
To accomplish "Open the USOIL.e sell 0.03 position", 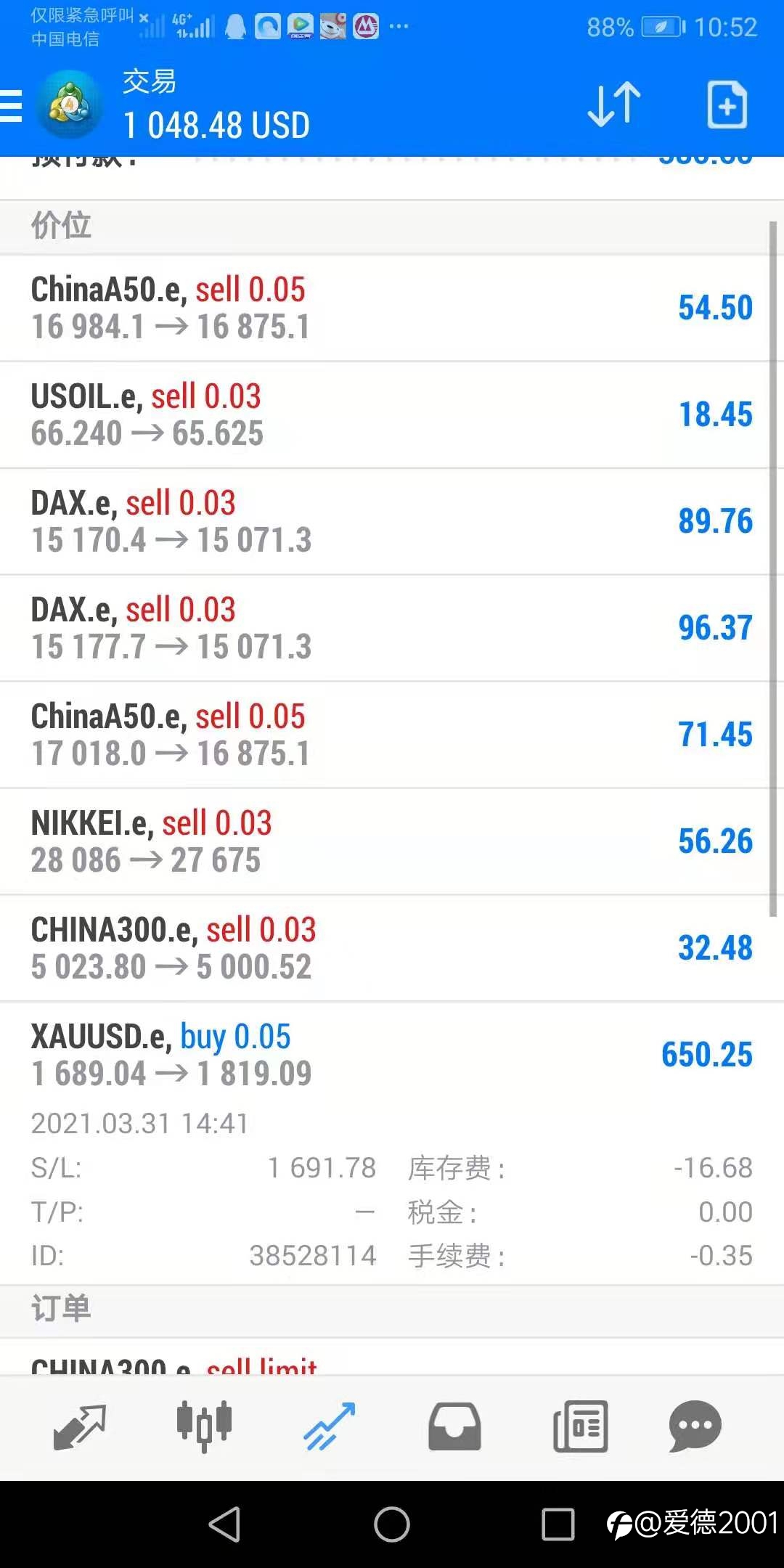I will (392, 415).
